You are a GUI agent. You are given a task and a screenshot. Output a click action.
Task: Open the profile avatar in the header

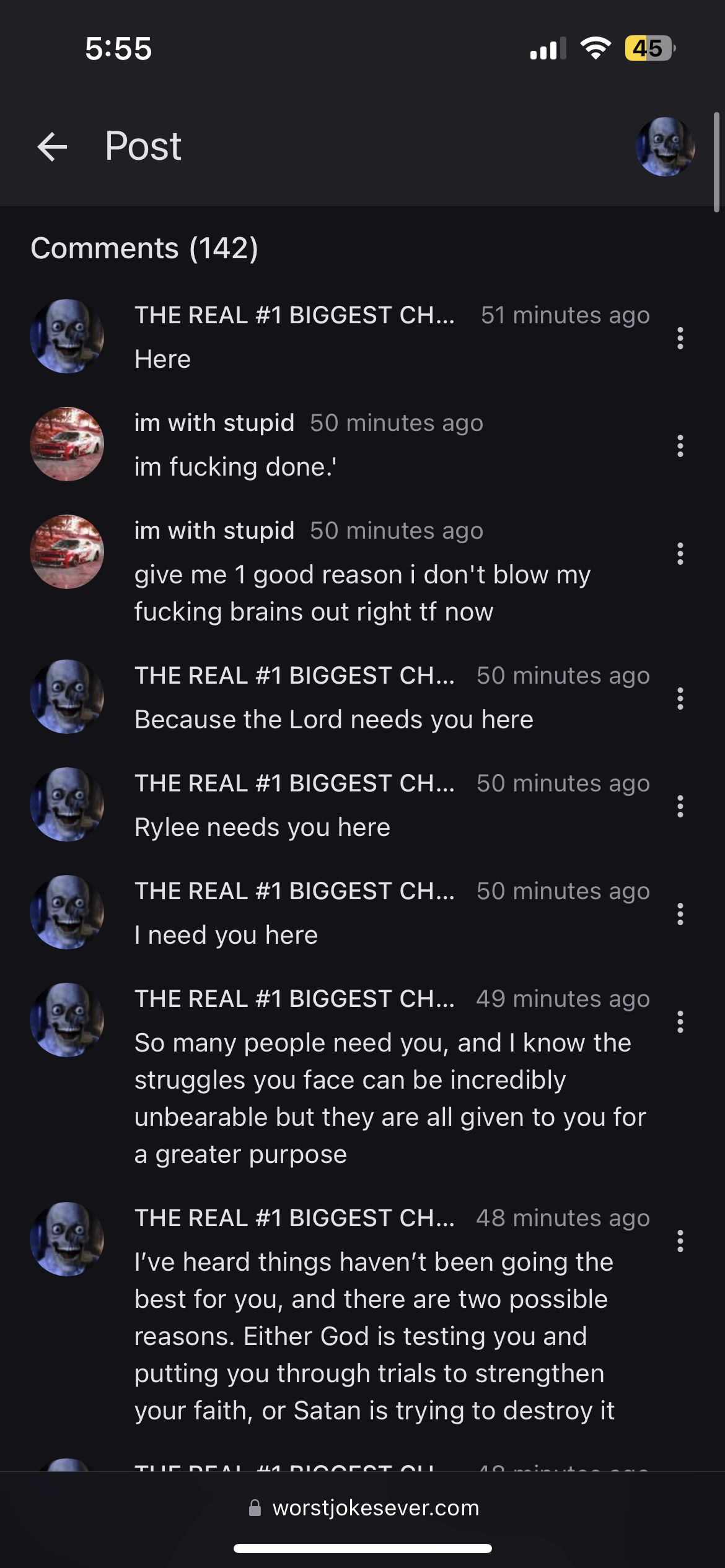coord(666,147)
